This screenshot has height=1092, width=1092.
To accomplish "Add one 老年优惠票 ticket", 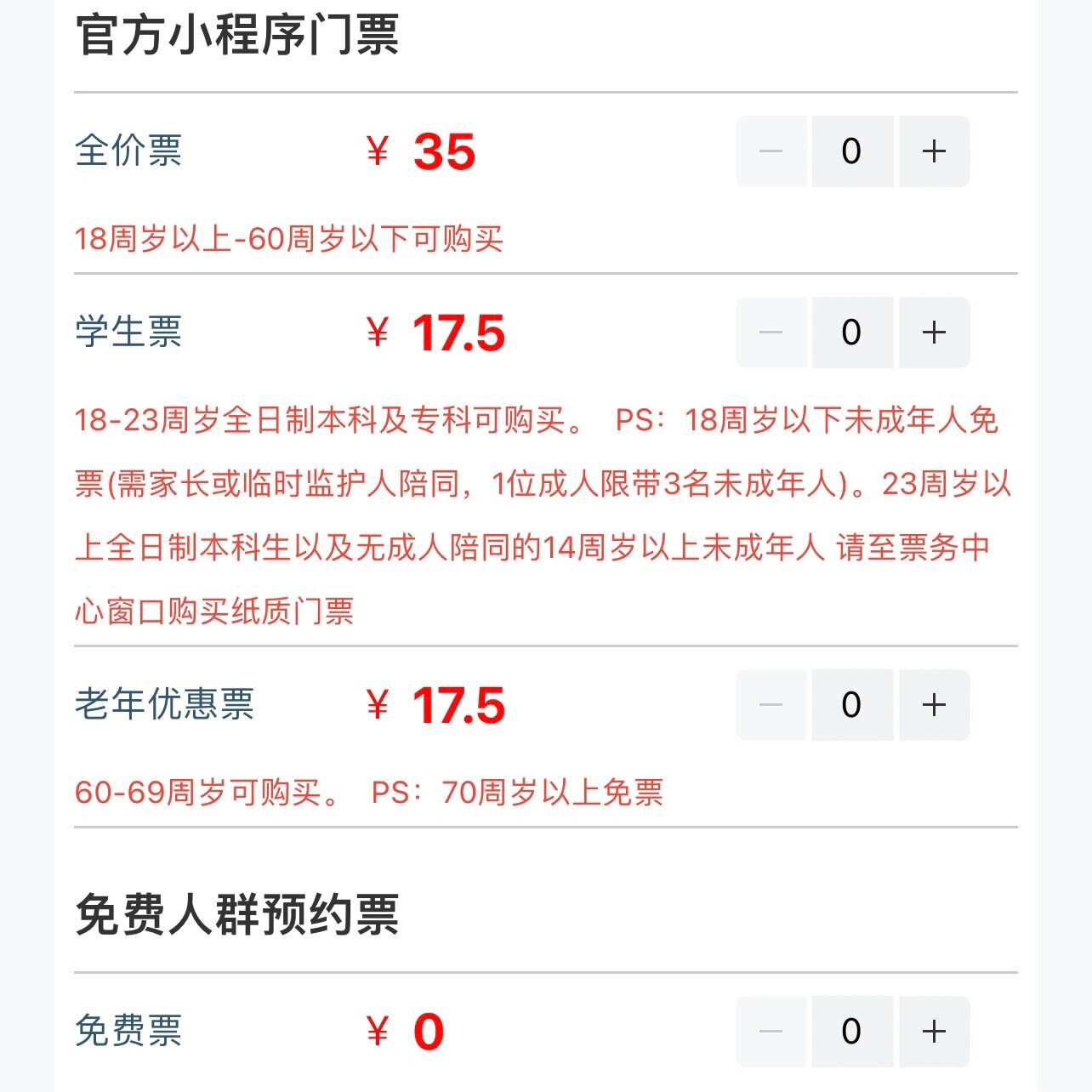I will (934, 705).
